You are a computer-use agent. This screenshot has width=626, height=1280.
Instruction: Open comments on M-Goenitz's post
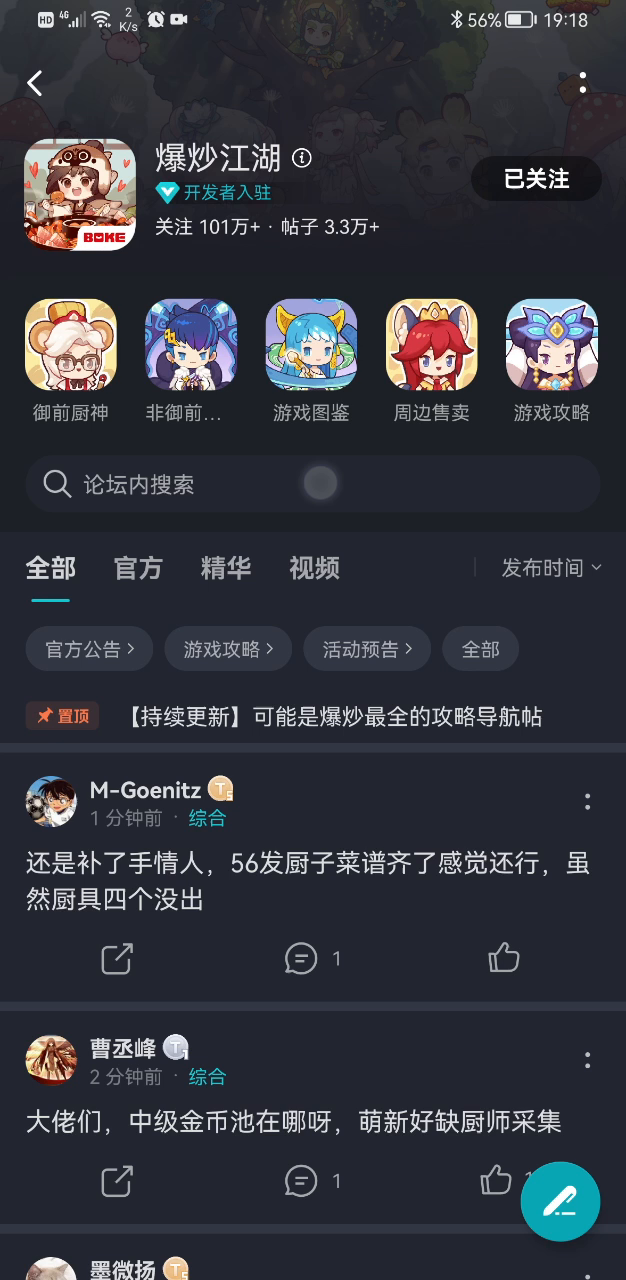coord(301,959)
